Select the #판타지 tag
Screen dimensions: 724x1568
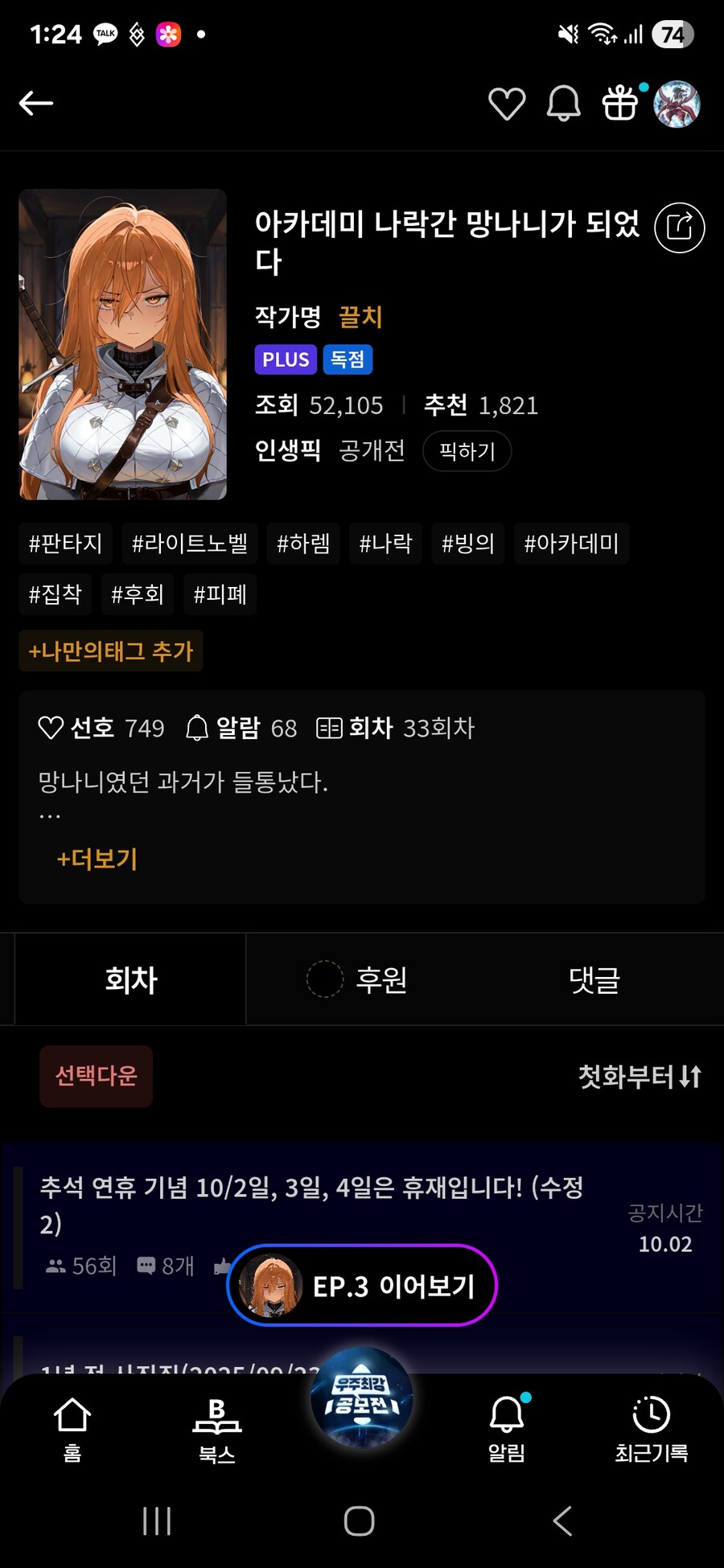click(65, 544)
